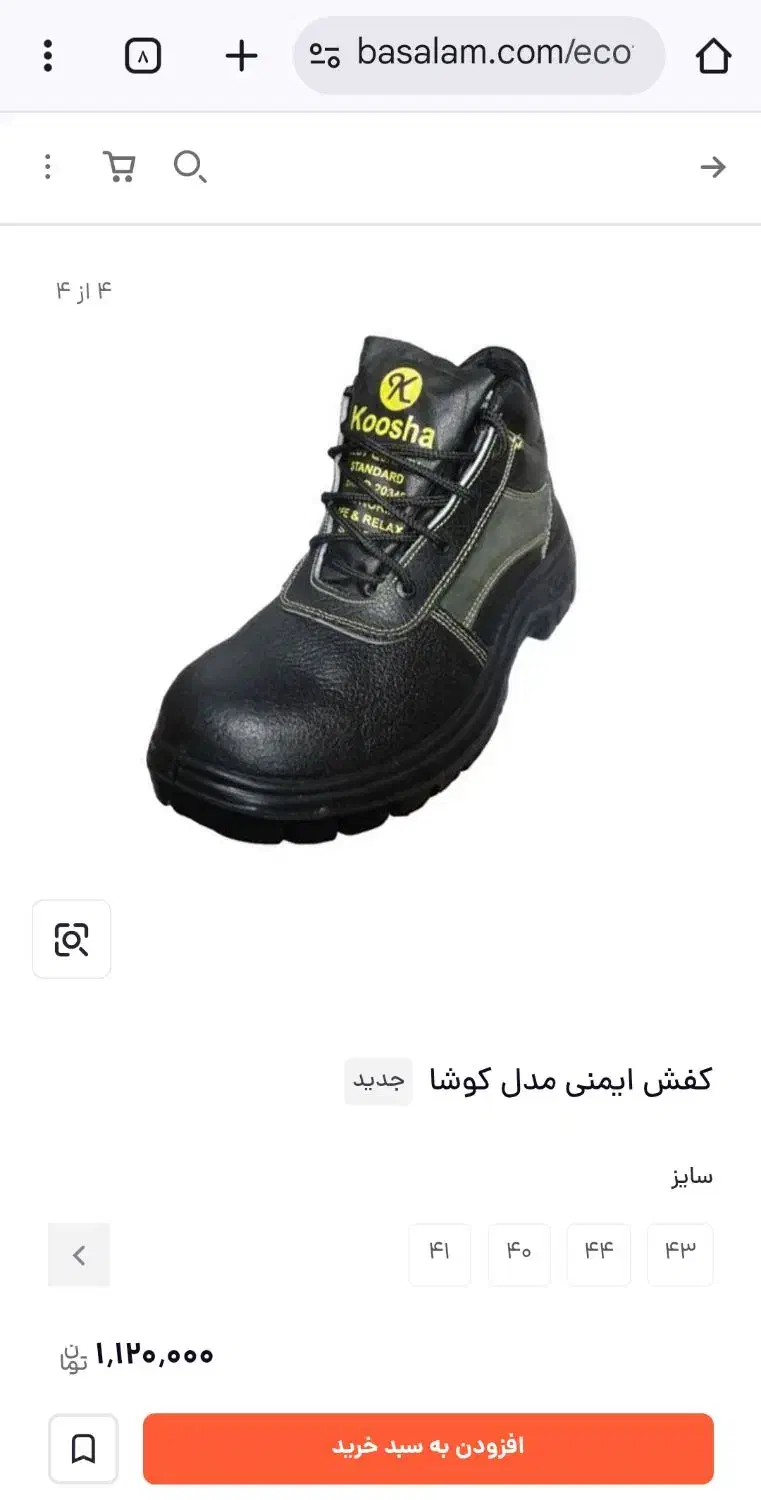The image size is (761, 1500).
Task: Select size ۴۰
Action: tap(519, 1255)
